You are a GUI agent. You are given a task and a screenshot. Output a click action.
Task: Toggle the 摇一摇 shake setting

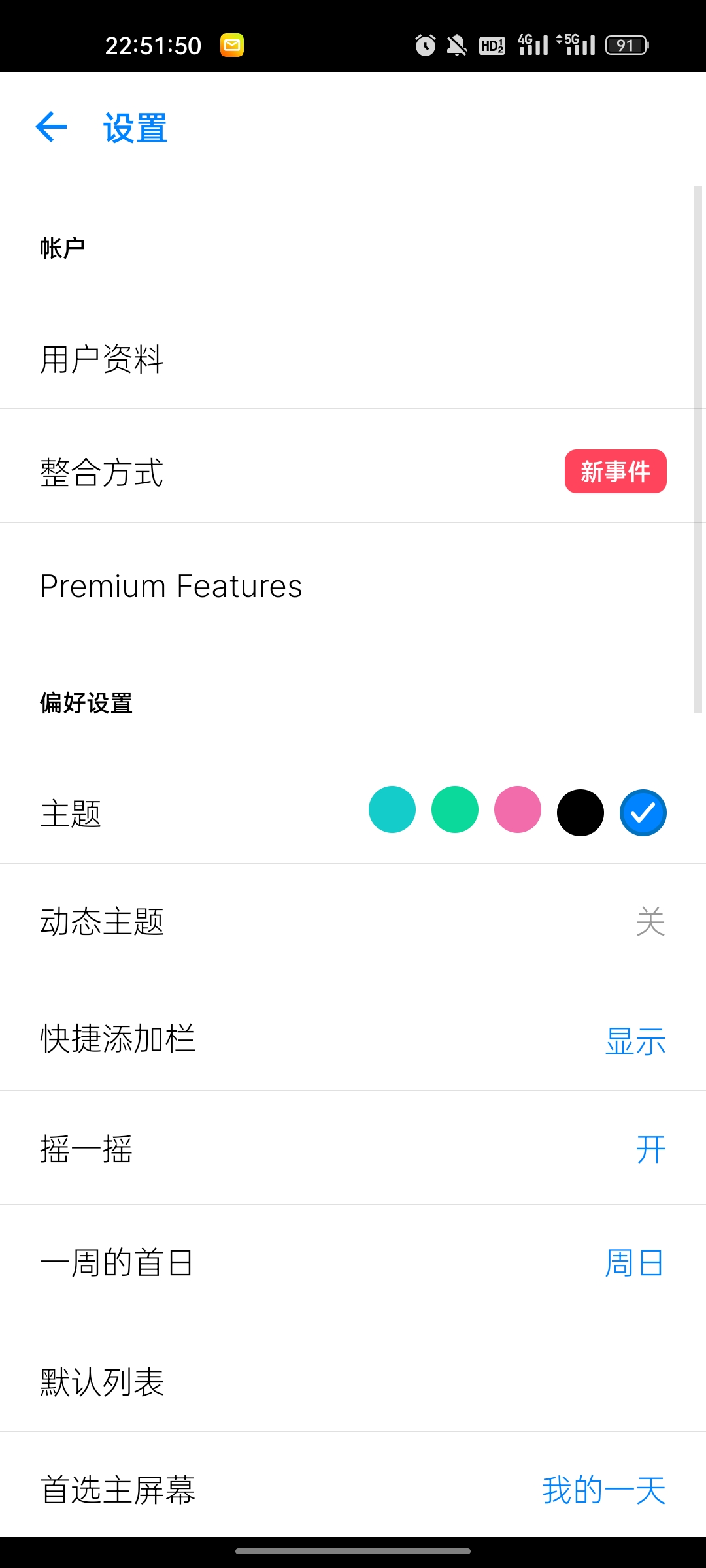coord(353,1149)
